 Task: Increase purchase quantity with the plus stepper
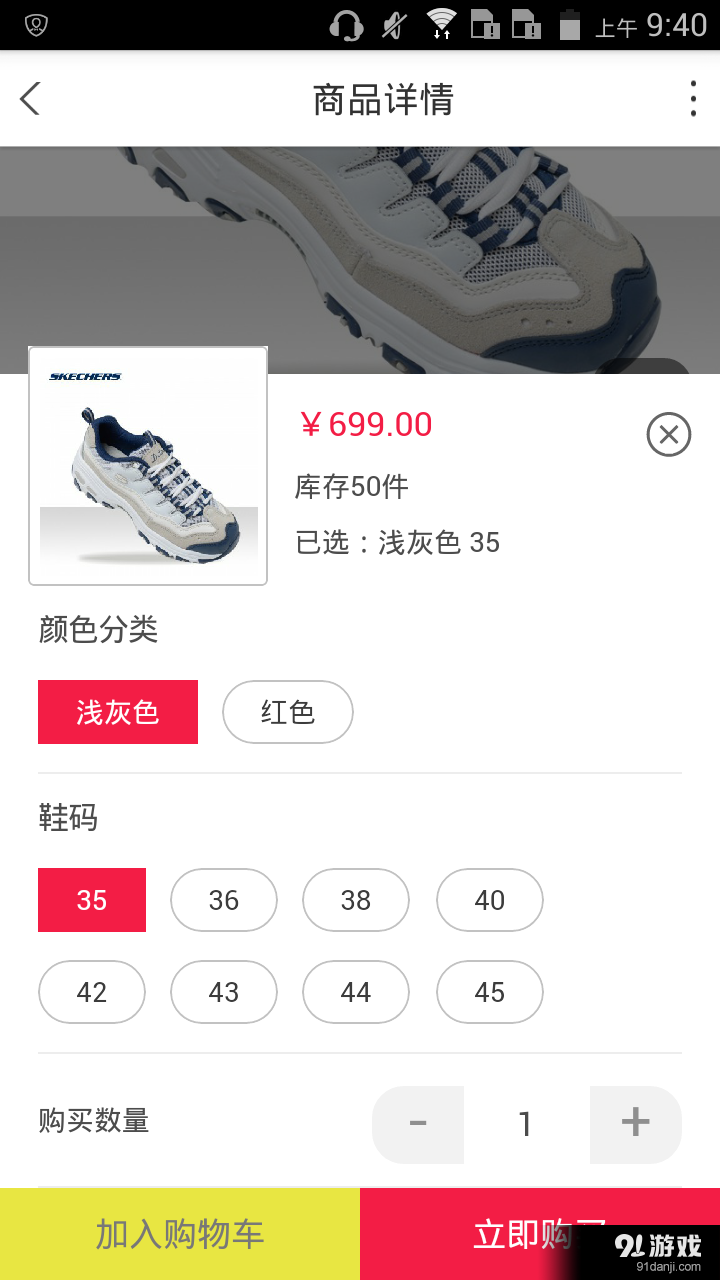point(635,1124)
